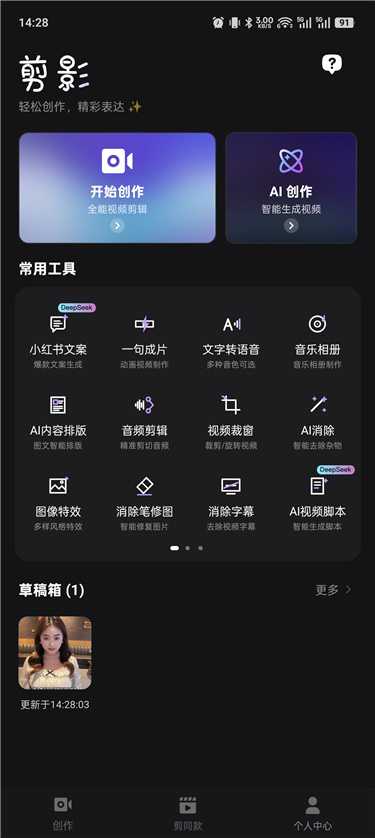
Task: Open the help question-mark icon
Action: [331, 64]
